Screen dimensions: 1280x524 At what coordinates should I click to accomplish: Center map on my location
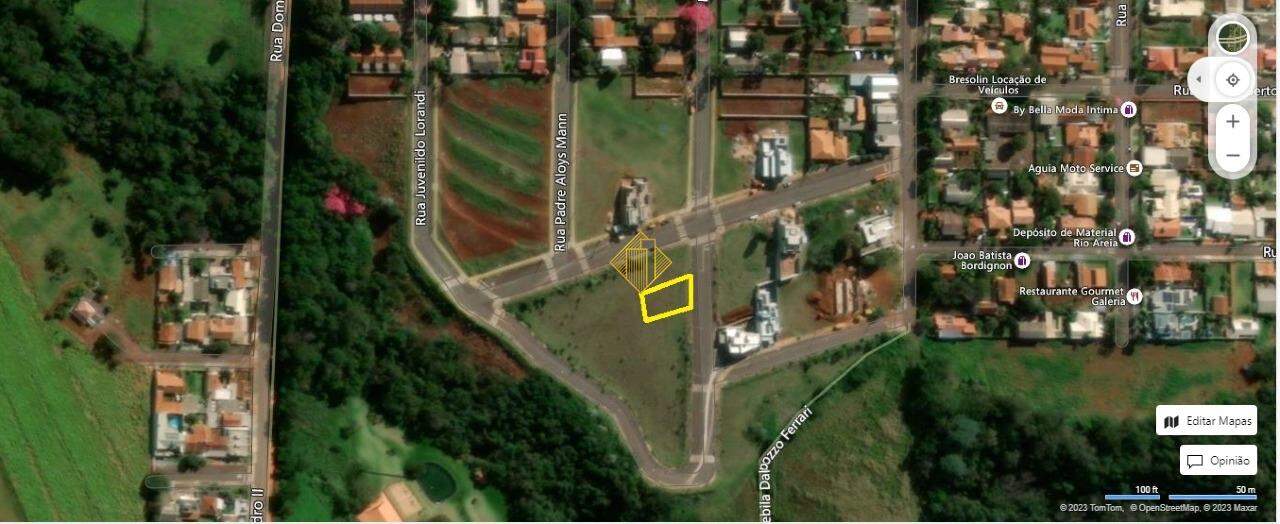1233,80
